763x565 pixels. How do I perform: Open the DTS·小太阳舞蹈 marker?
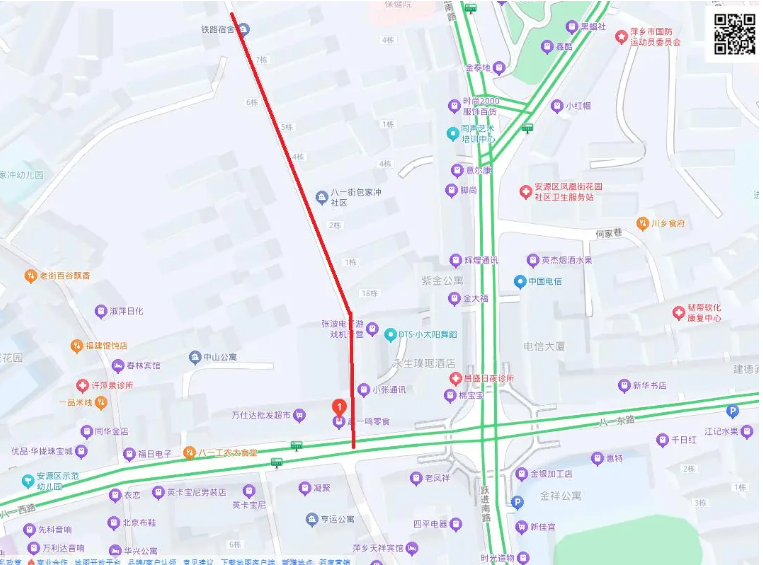pos(390,334)
